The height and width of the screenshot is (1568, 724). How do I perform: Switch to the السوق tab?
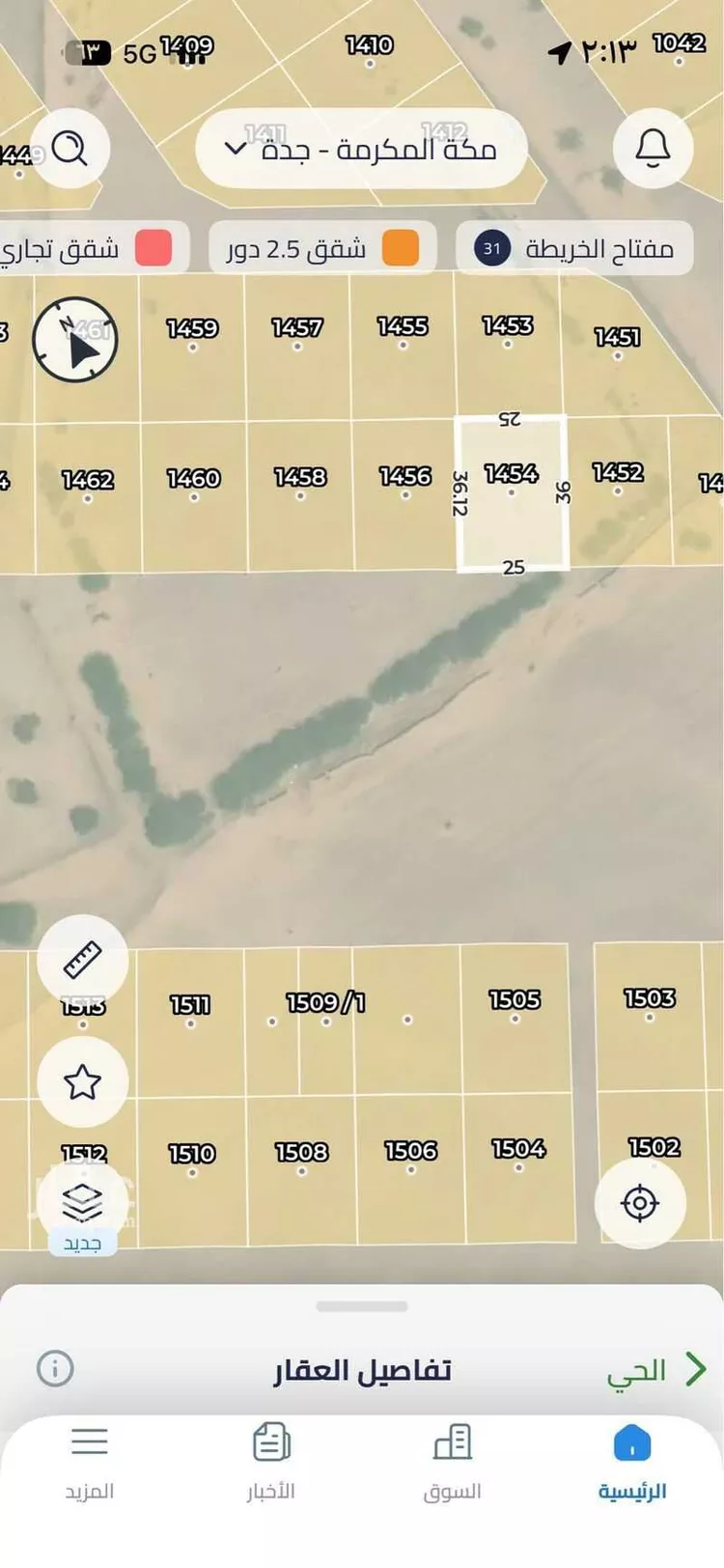[452, 1458]
